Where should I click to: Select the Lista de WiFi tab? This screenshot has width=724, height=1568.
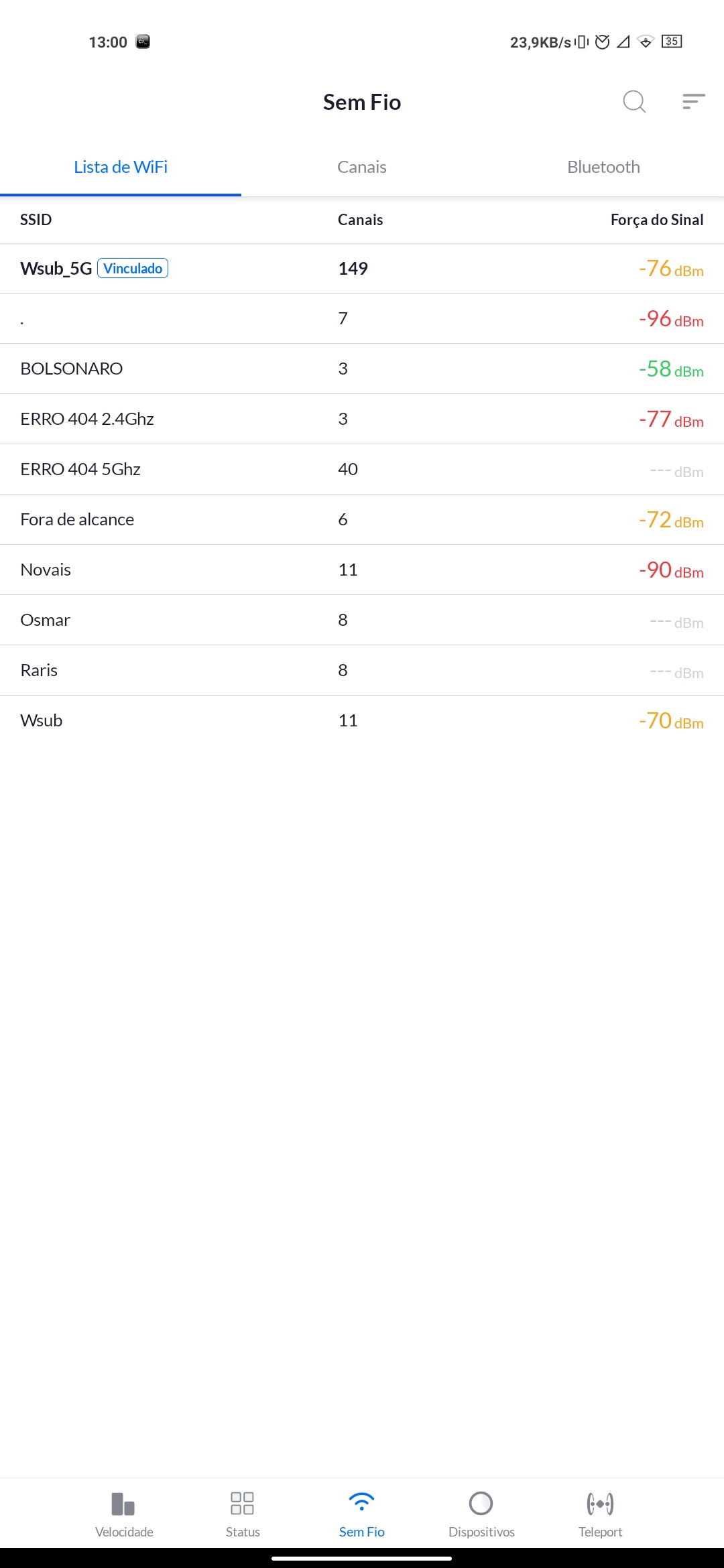coord(121,167)
